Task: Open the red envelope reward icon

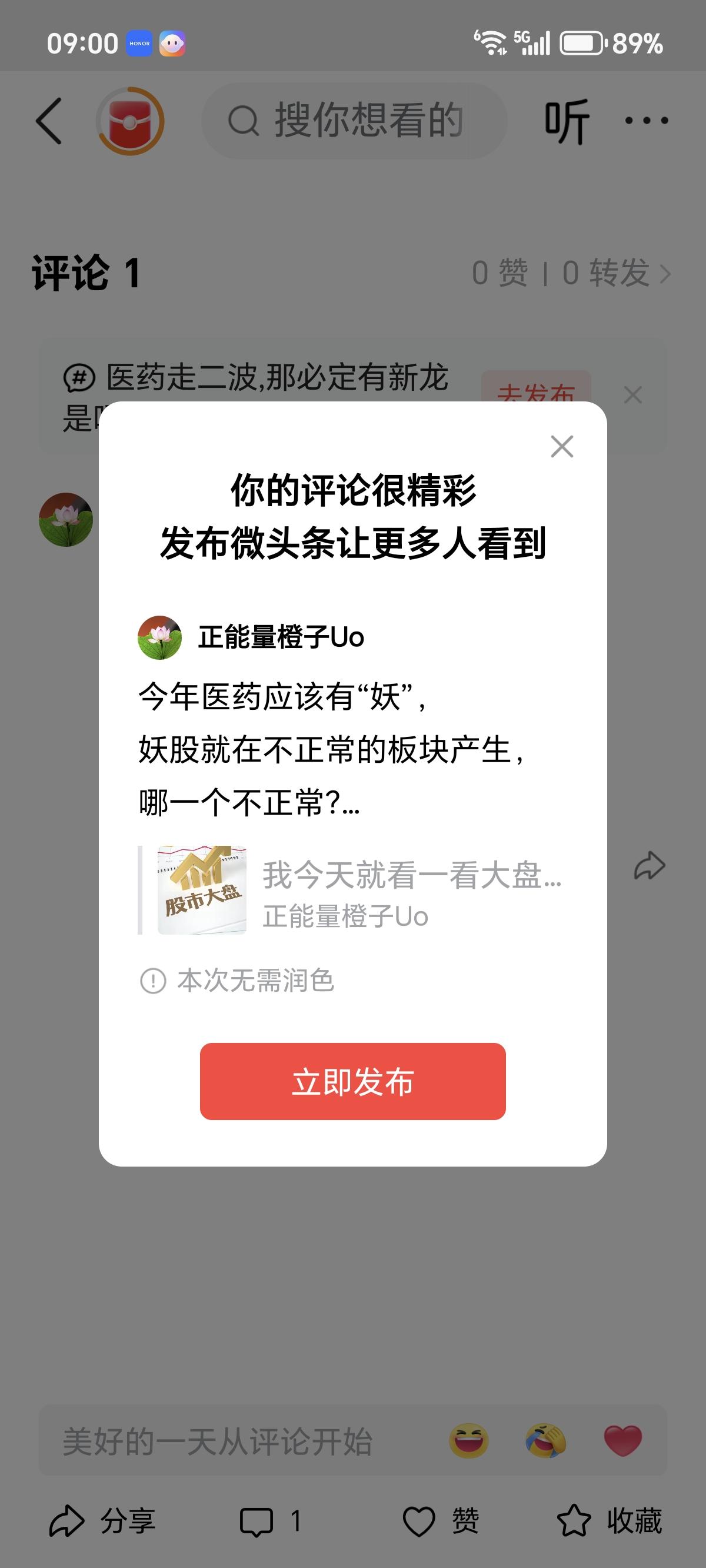Action: tap(129, 120)
